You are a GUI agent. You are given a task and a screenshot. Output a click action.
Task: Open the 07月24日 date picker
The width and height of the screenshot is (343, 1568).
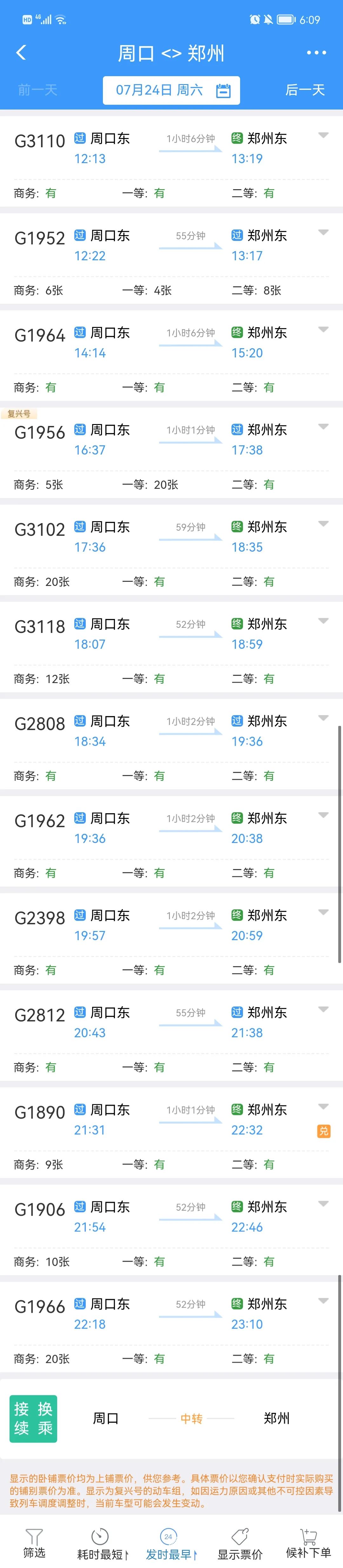171,91
